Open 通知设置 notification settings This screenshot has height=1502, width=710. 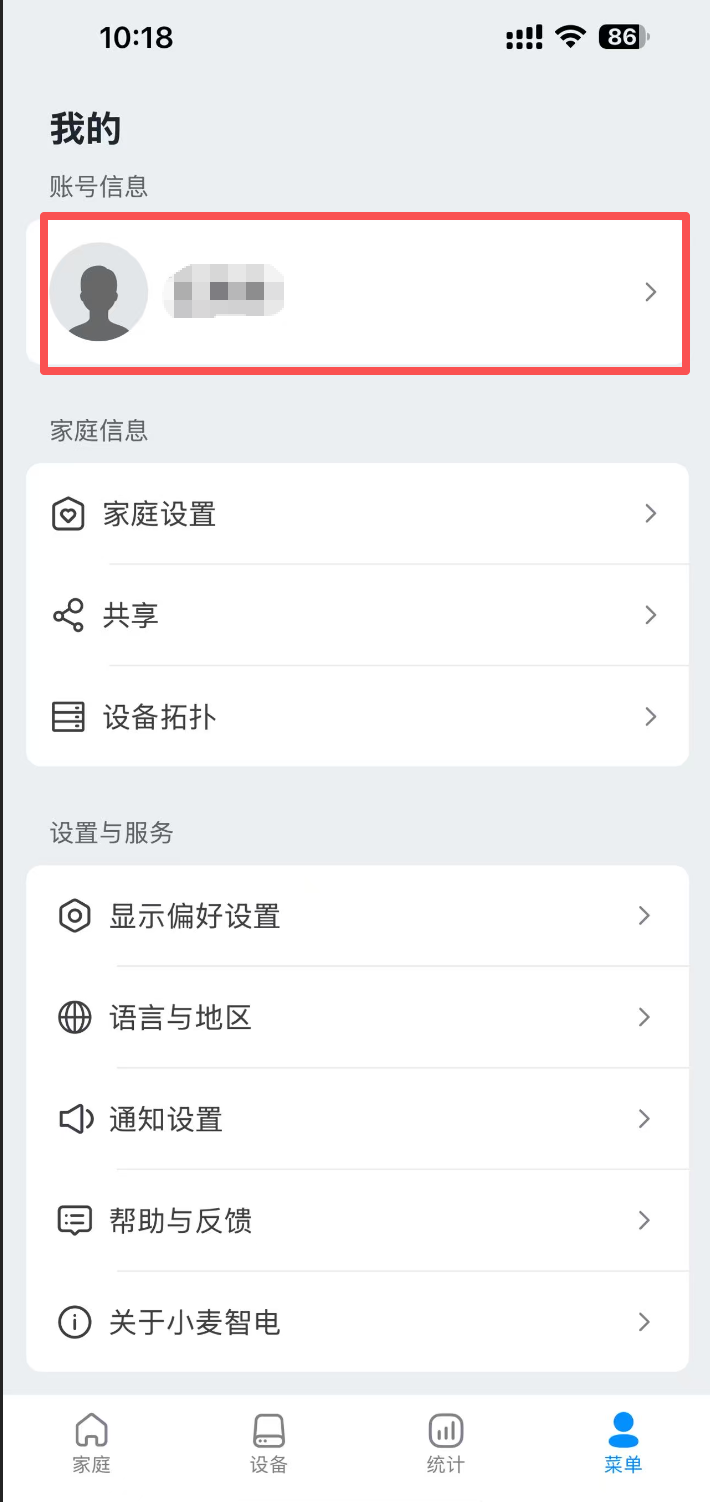click(x=357, y=1119)
